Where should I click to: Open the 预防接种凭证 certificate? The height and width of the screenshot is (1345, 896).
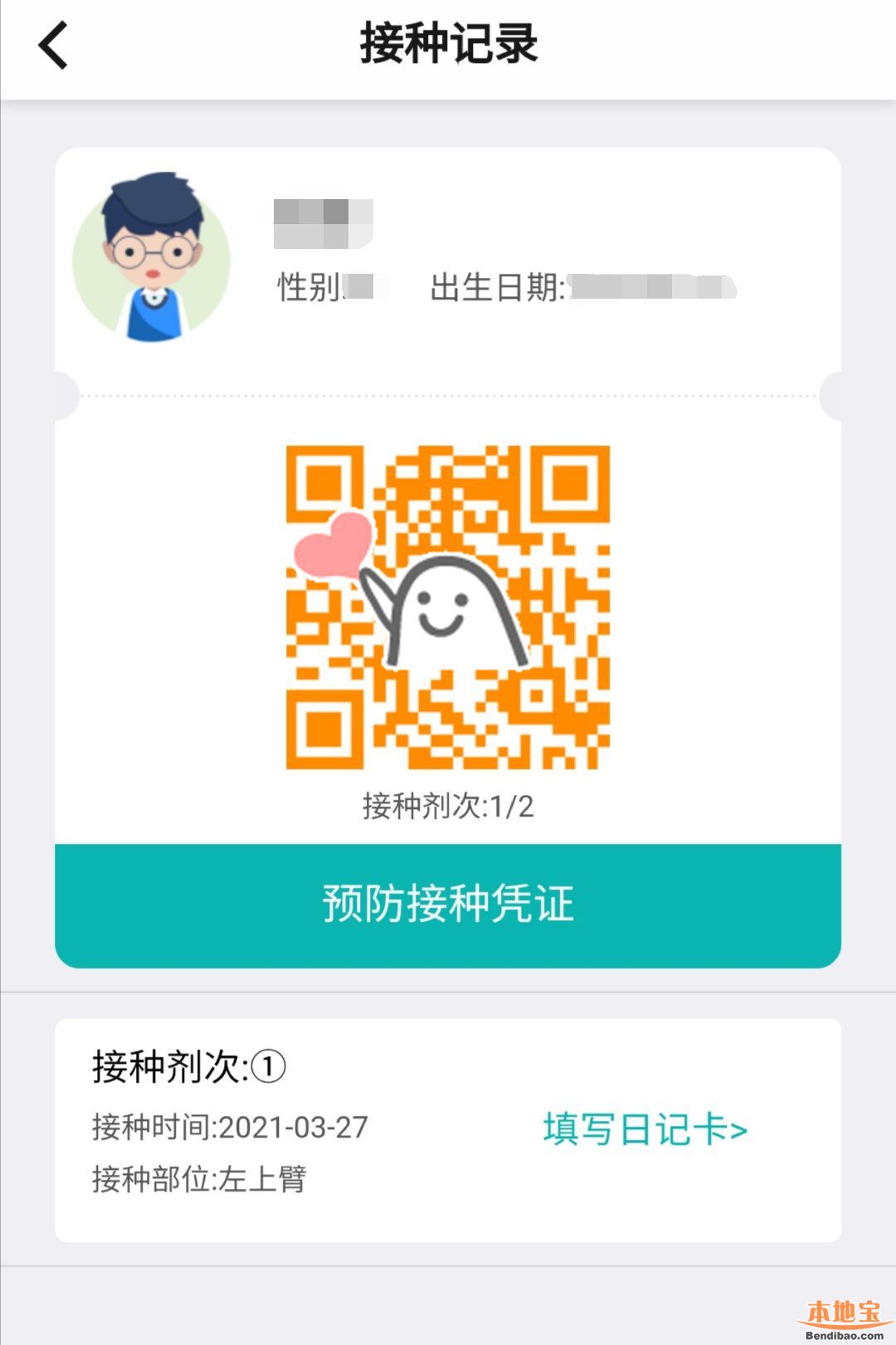pyautogui.click(x=448, y=904)
